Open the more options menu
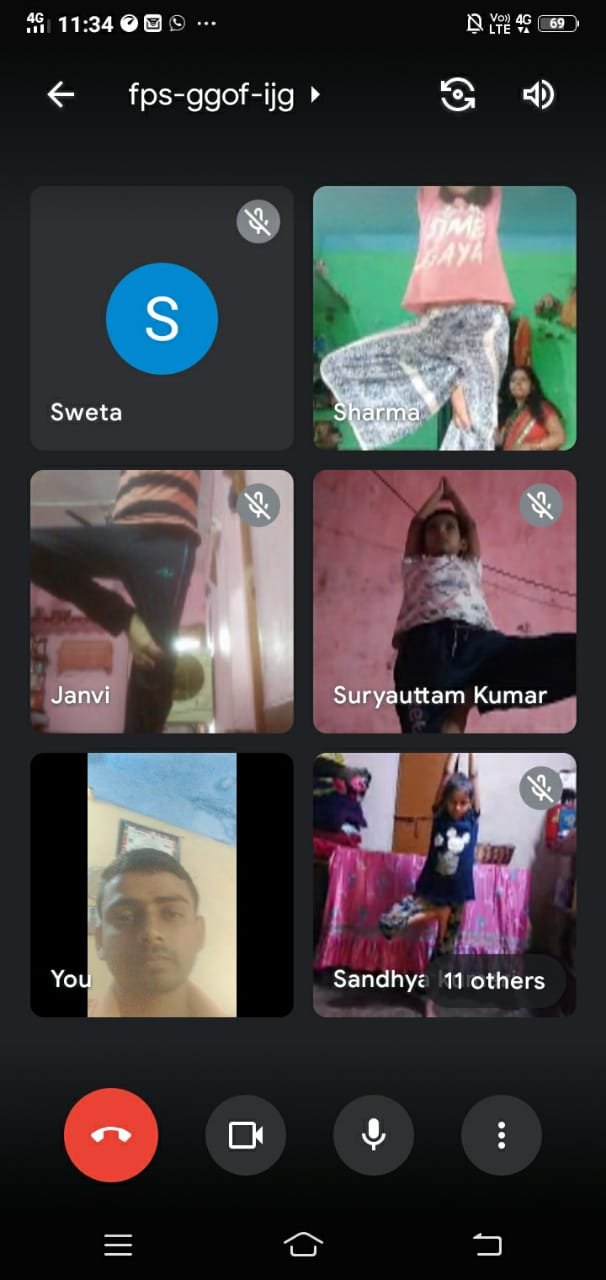Viewport: 606px width, 1280px height. 501,1135
